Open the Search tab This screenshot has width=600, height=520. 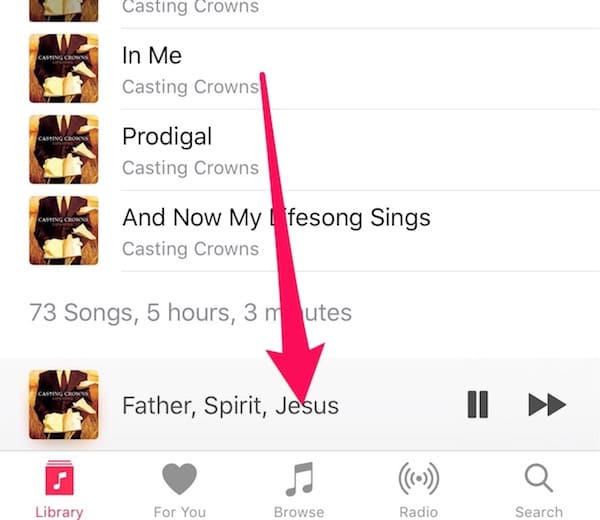coord(539,488)
